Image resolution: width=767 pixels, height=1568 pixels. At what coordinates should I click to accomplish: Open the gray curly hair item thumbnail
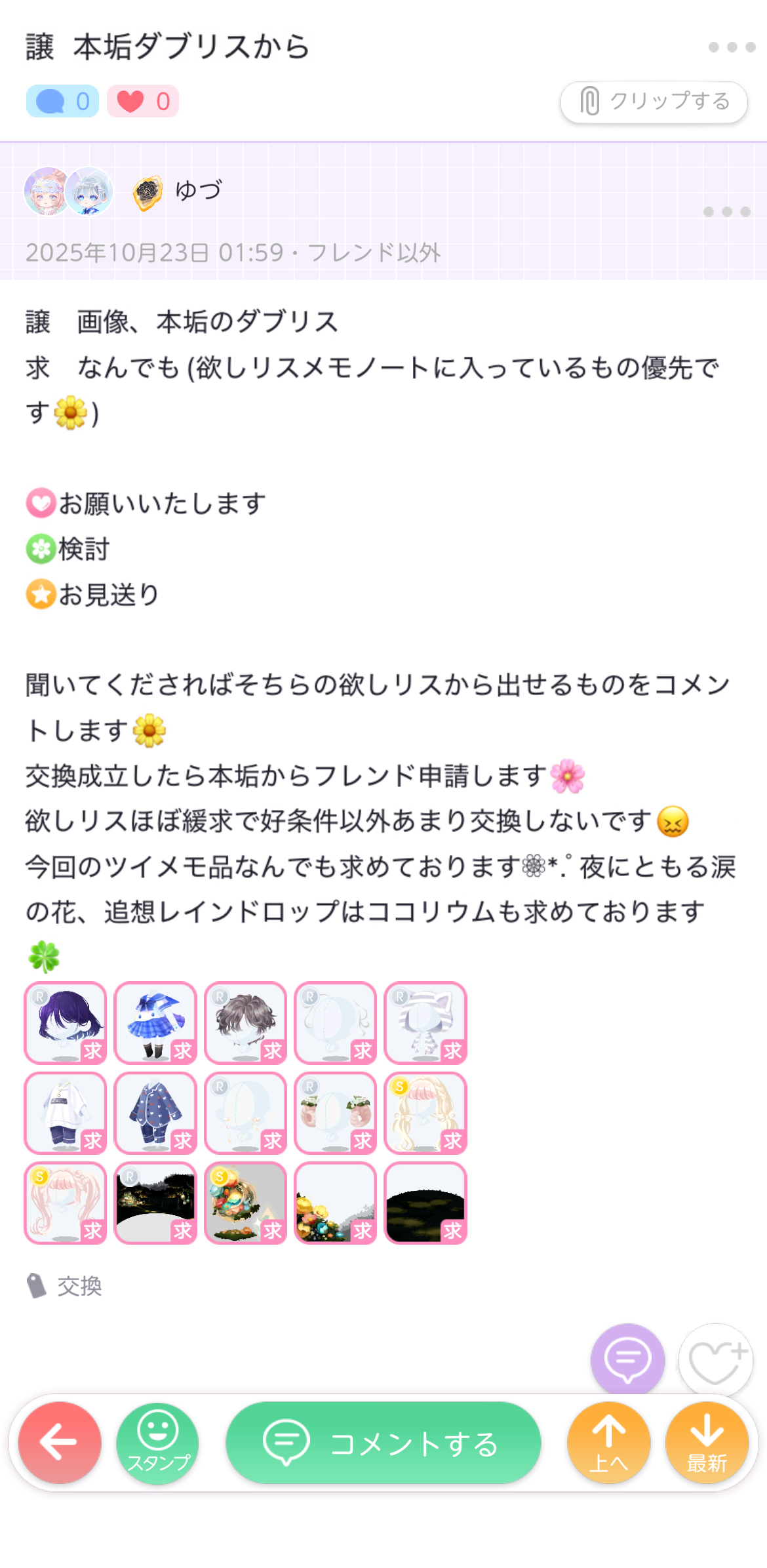(245, 1022)
